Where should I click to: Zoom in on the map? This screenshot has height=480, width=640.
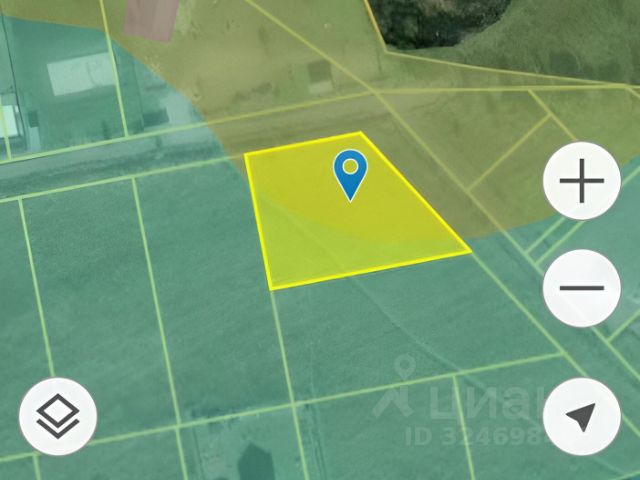581,182
